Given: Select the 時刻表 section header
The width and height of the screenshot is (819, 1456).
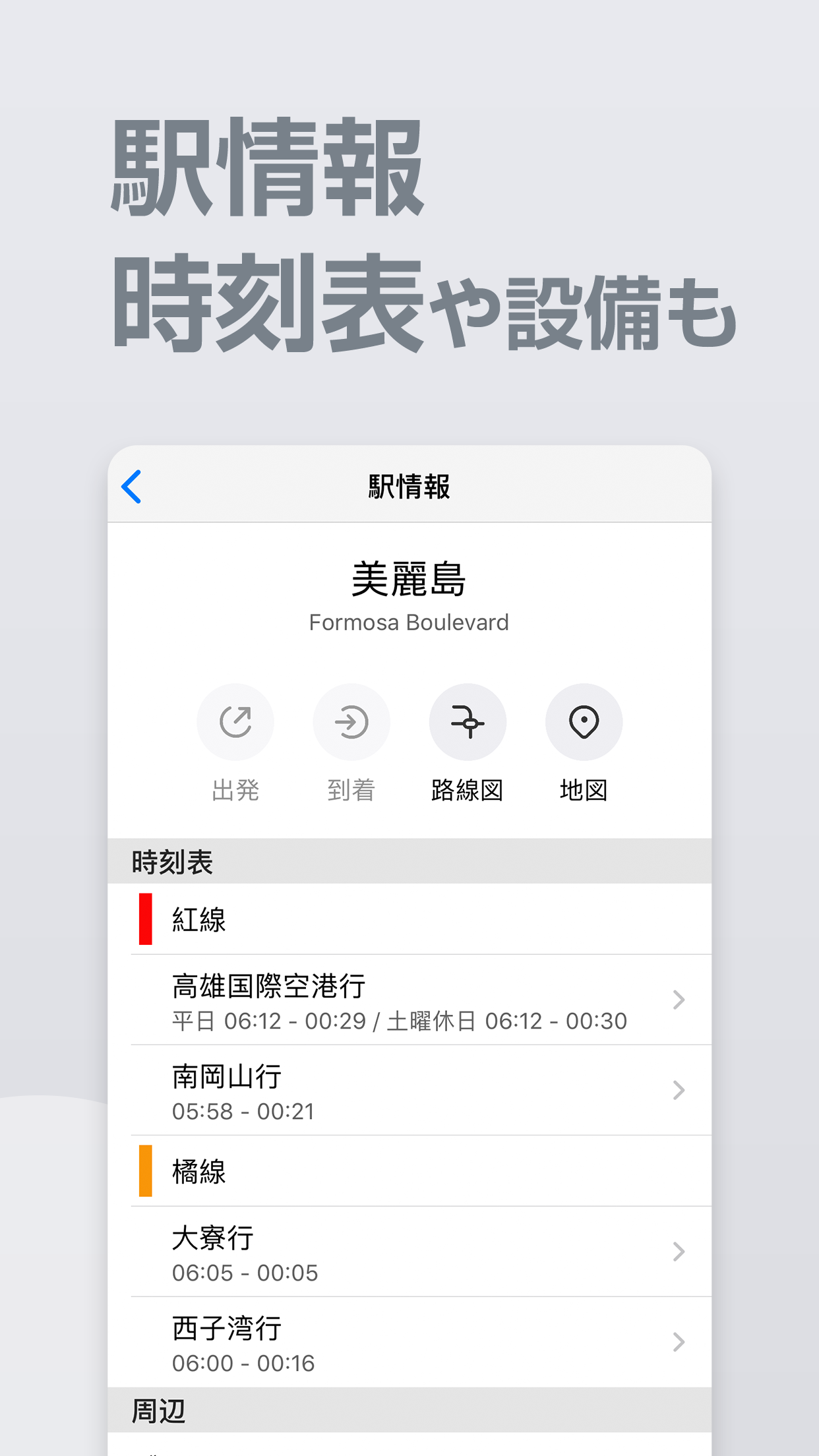Looking at the screenshot, I should coord(170,861).
